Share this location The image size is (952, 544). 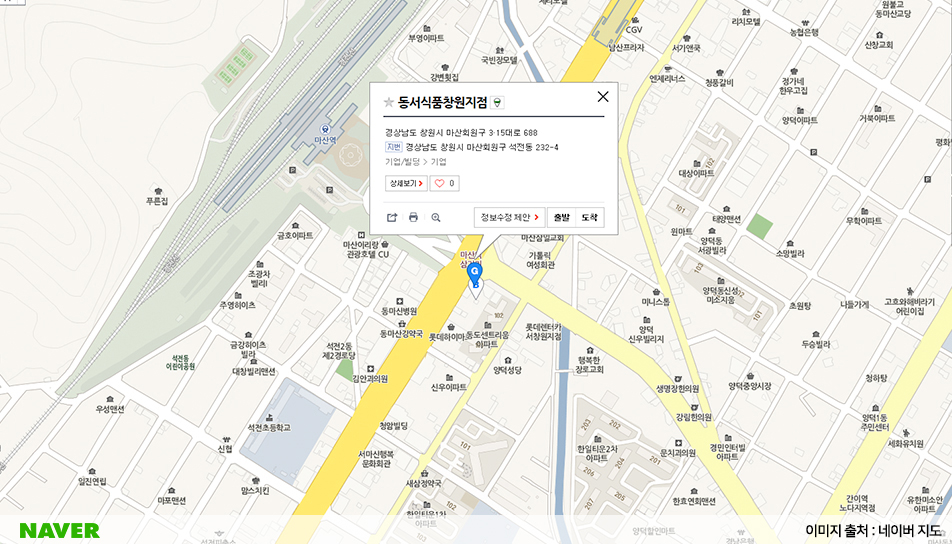pos(392,217)
